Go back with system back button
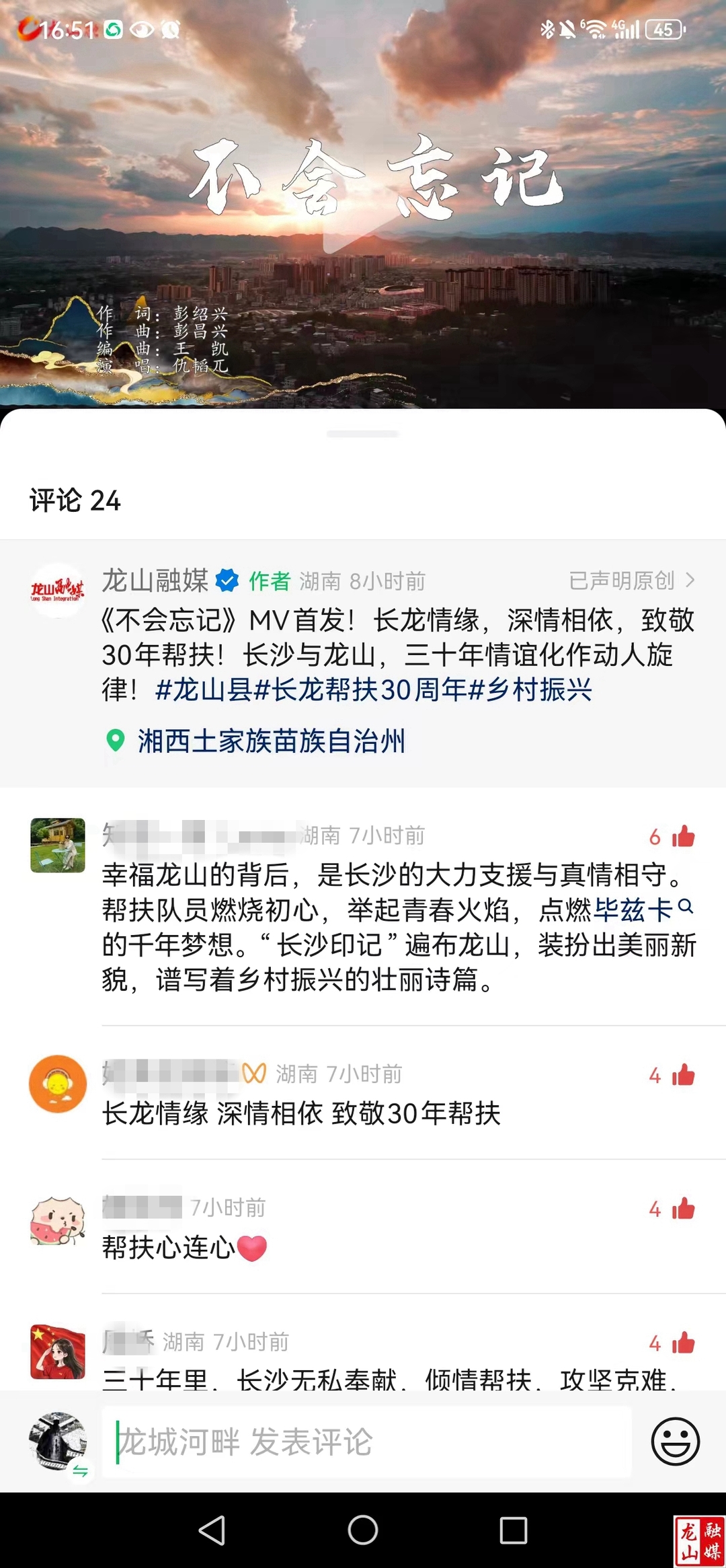This screenshot has height=1568, width=726. (x=212, y=1530)
